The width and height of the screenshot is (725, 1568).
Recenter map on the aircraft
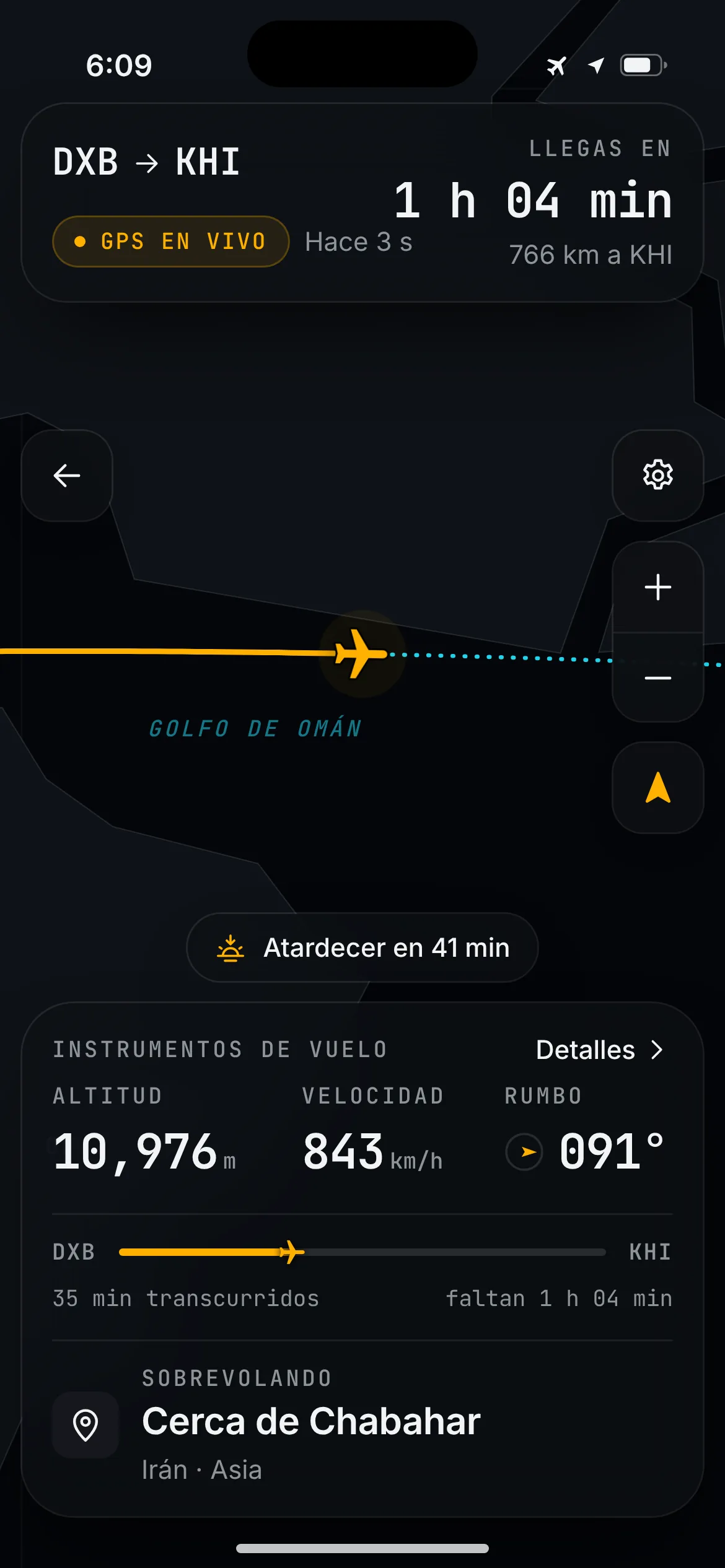point(657,788)
